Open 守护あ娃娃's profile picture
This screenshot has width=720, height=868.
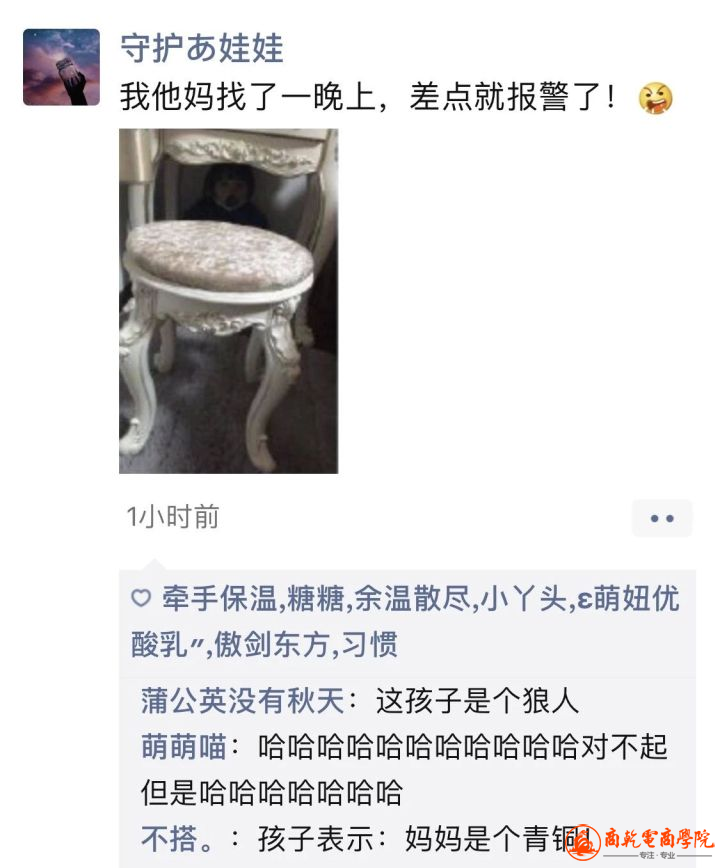[x=61, y=67]
